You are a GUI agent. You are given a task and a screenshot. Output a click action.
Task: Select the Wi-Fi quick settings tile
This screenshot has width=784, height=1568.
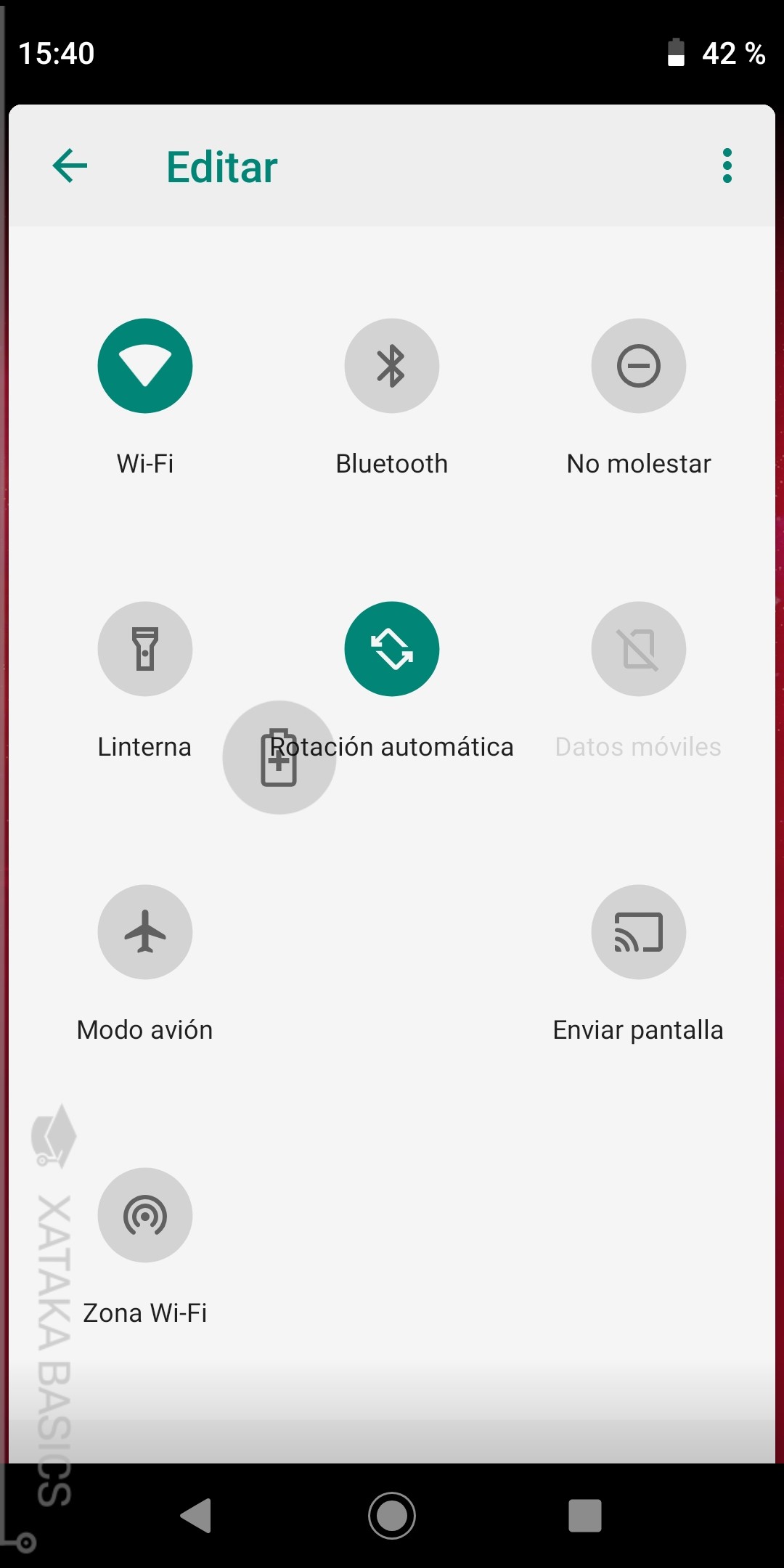[x=145, y=366]
